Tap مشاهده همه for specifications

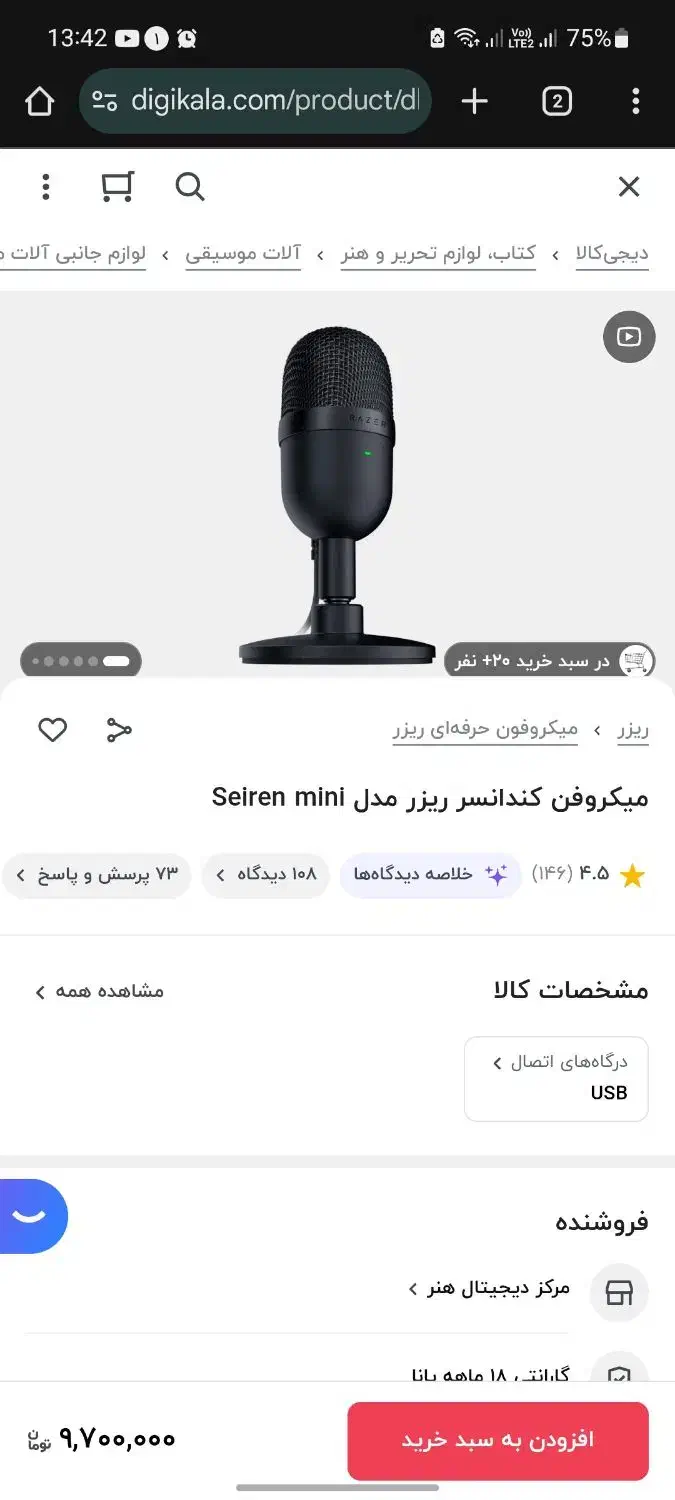[100, 991]
